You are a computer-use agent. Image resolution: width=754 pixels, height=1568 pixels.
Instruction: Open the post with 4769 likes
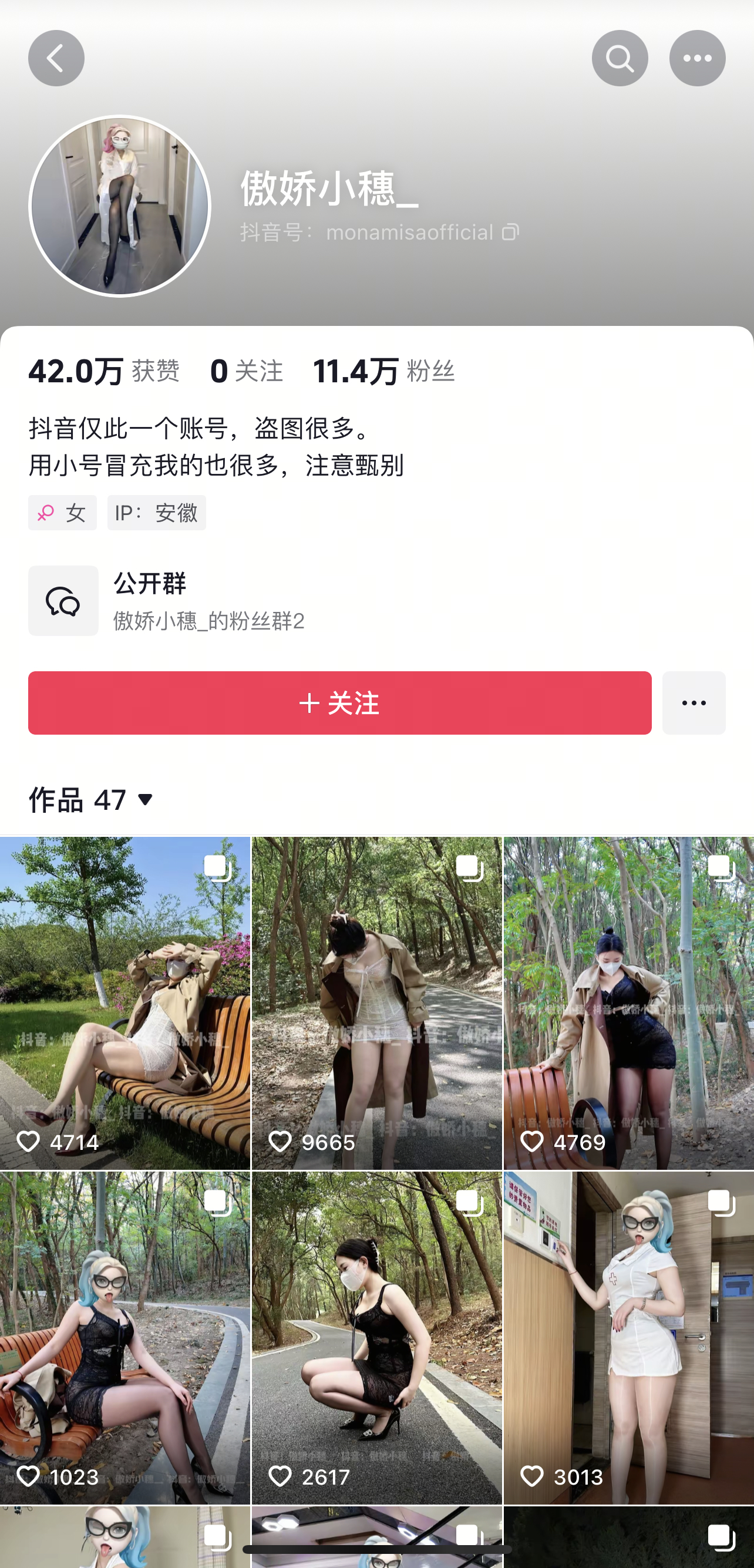[629, 1002]
